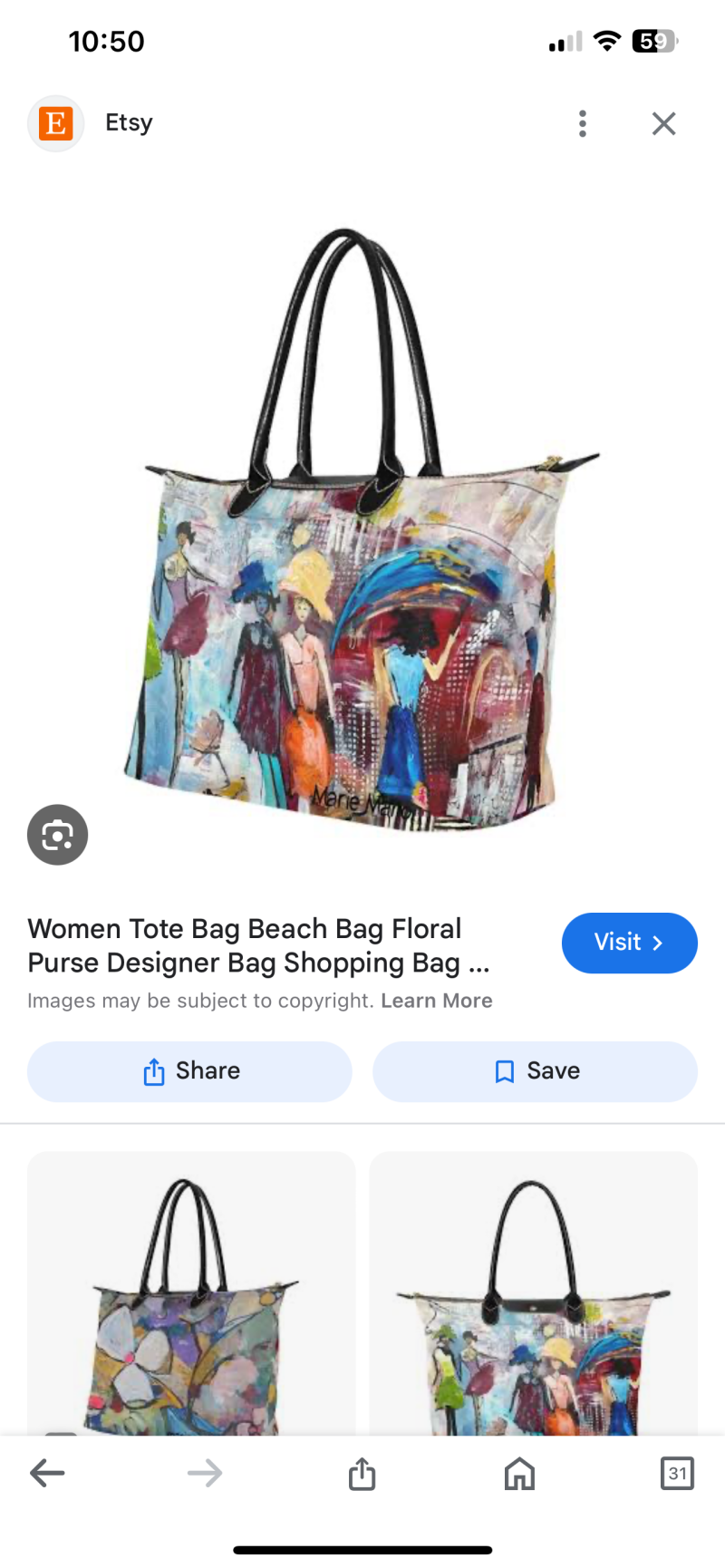The image size is (725, 1568).
Task: Open the floral tote bag related image
Action: (x=191, y=1296)
